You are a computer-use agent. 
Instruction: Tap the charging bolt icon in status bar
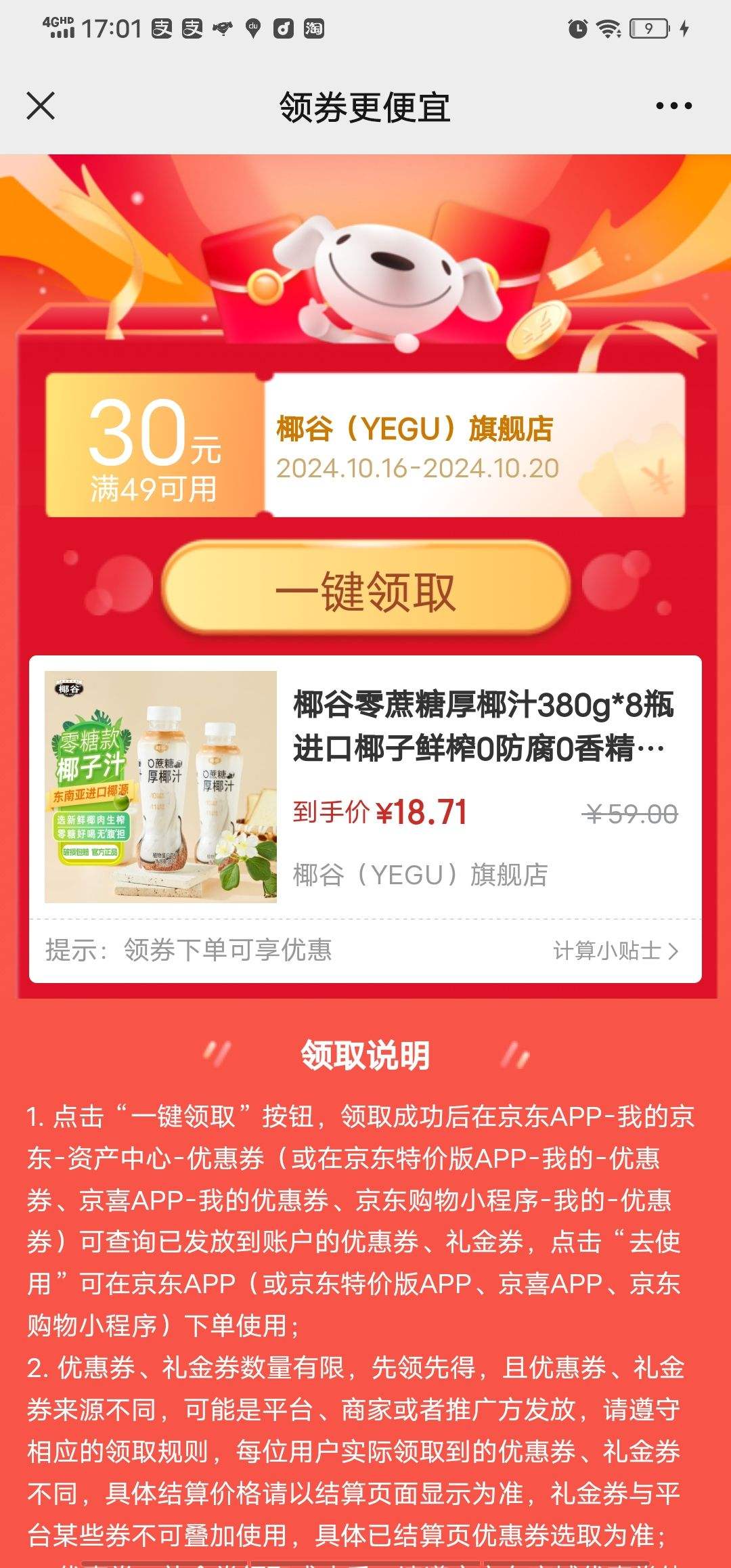685,28
